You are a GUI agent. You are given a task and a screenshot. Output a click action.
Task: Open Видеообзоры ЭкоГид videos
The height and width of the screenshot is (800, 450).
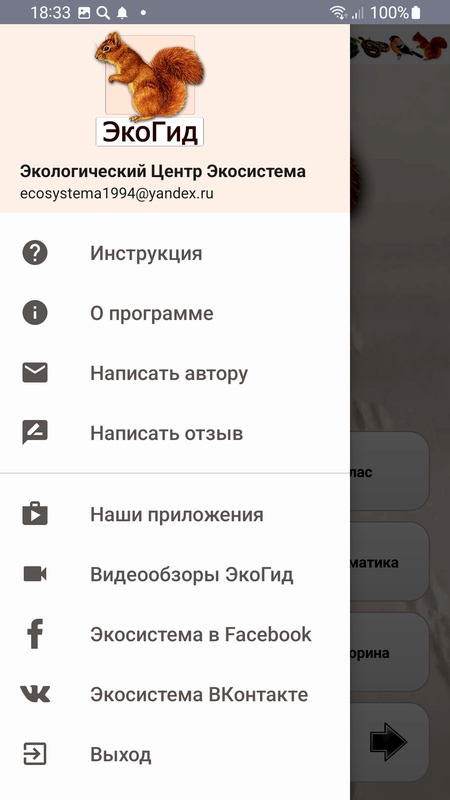175,574
